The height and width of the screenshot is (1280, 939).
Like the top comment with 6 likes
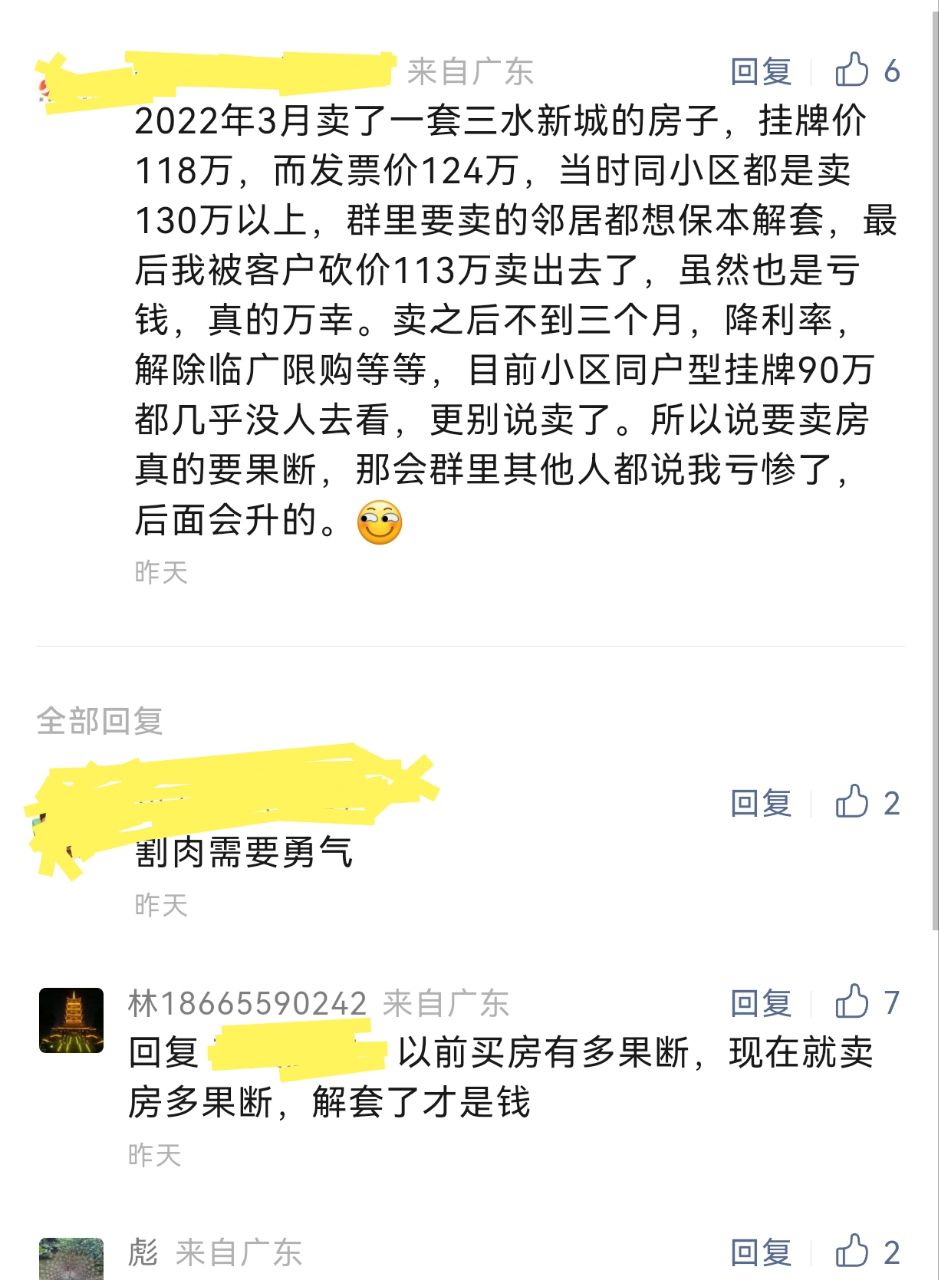tap(852, 71)
